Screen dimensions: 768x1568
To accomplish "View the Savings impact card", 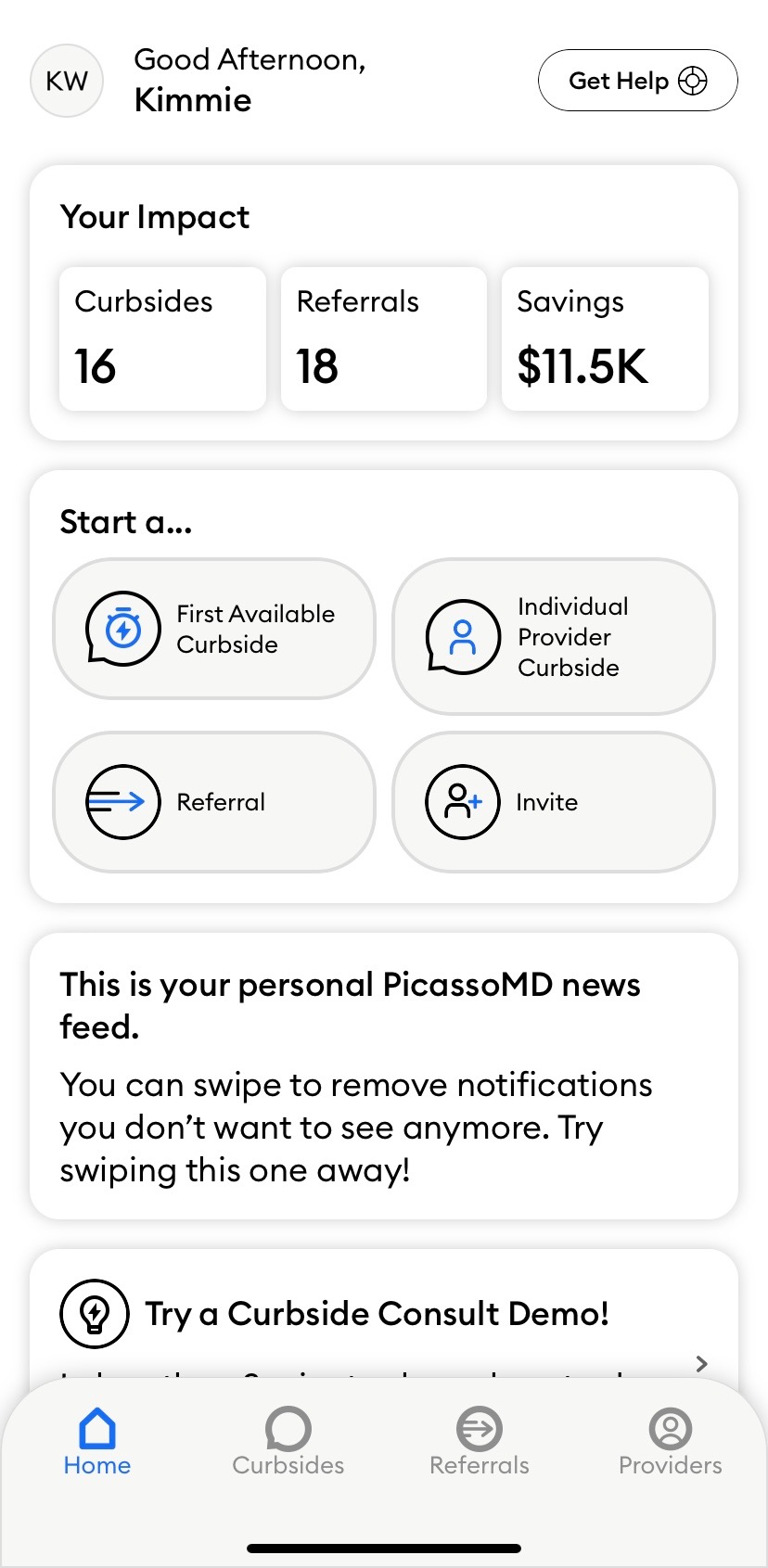I will 605,338.
